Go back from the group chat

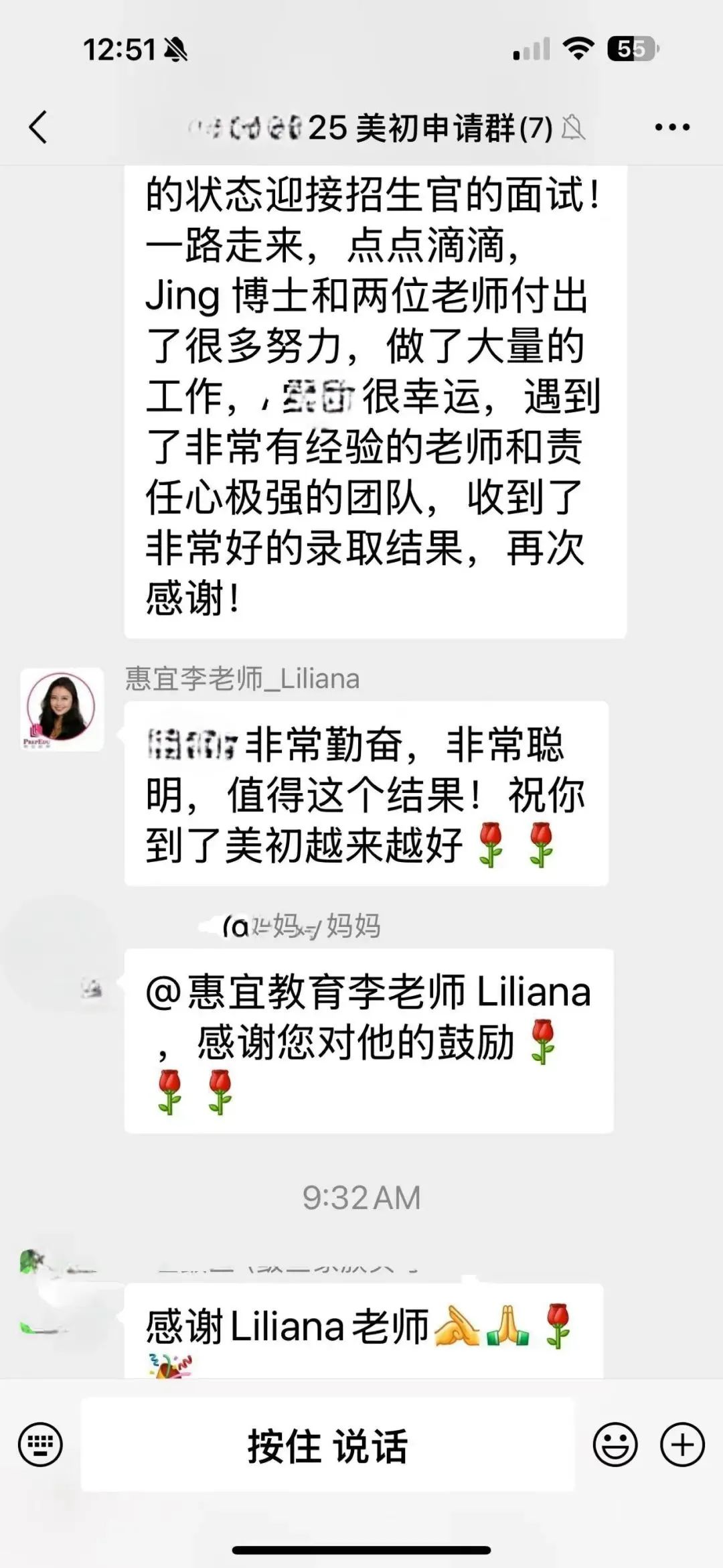[38, 127]
